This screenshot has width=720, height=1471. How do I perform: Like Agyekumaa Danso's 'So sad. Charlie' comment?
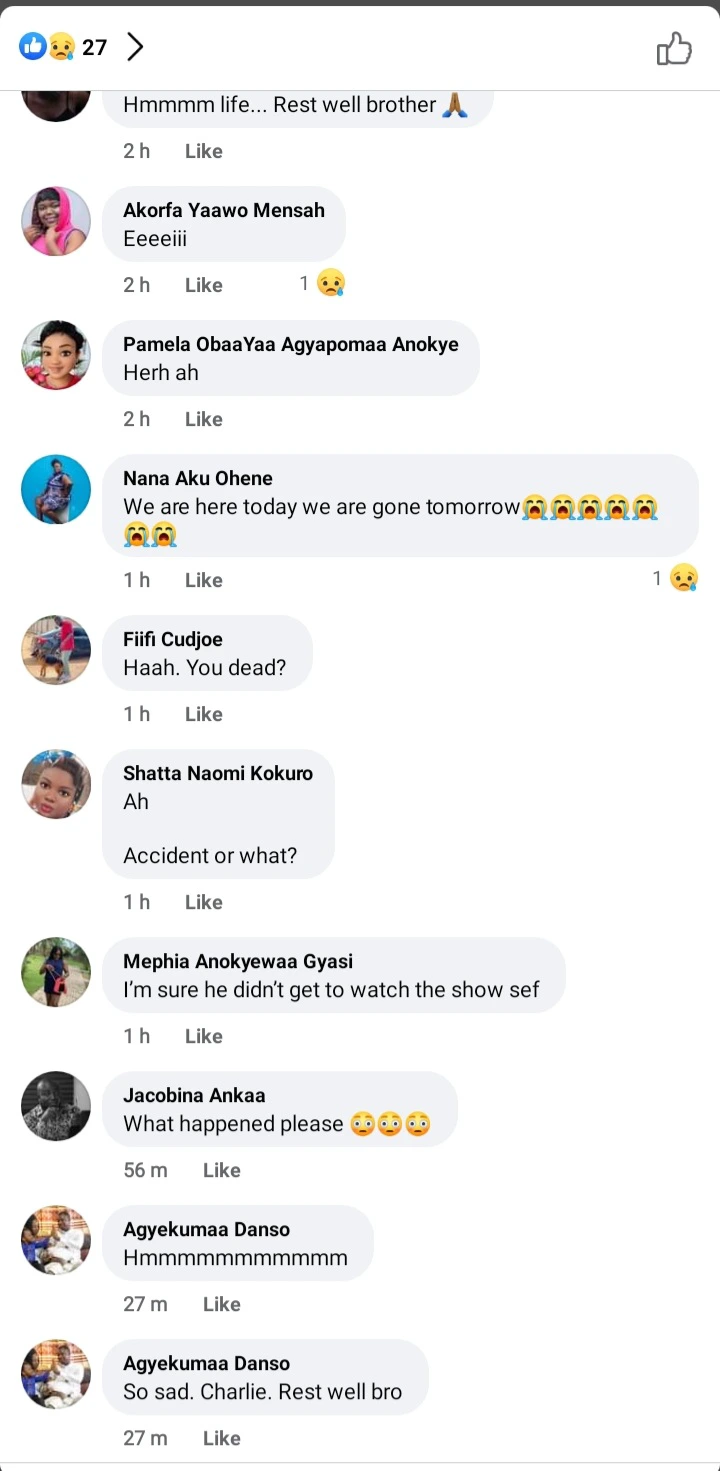tap(221, 1438)
